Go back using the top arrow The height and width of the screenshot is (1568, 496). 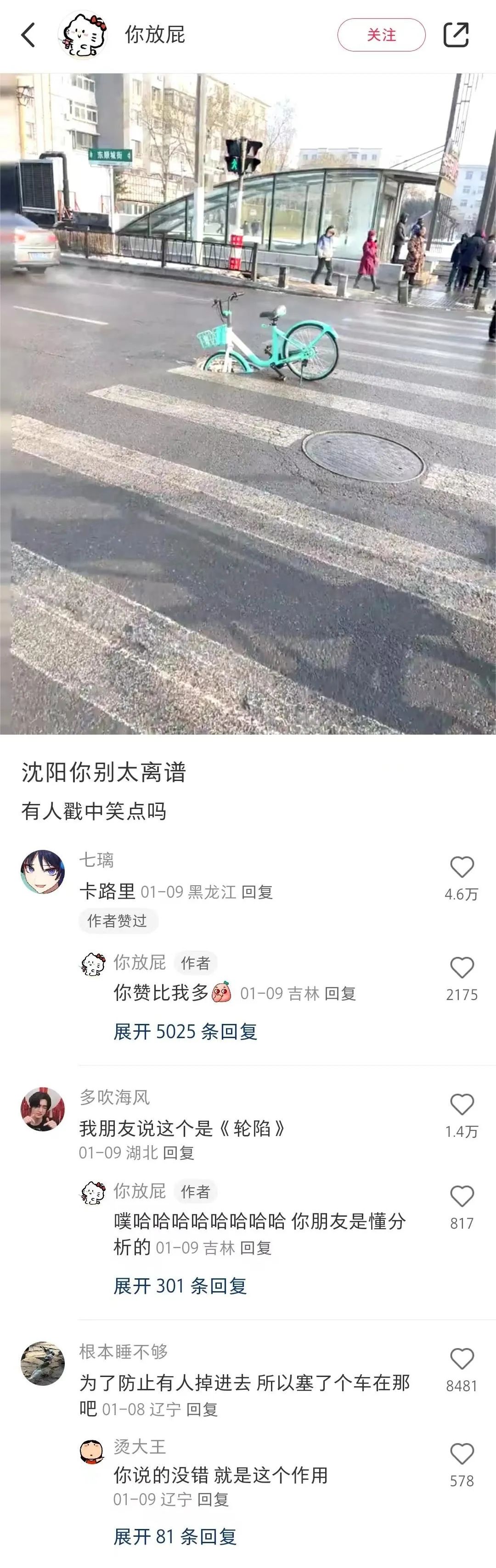click(28, 35)
